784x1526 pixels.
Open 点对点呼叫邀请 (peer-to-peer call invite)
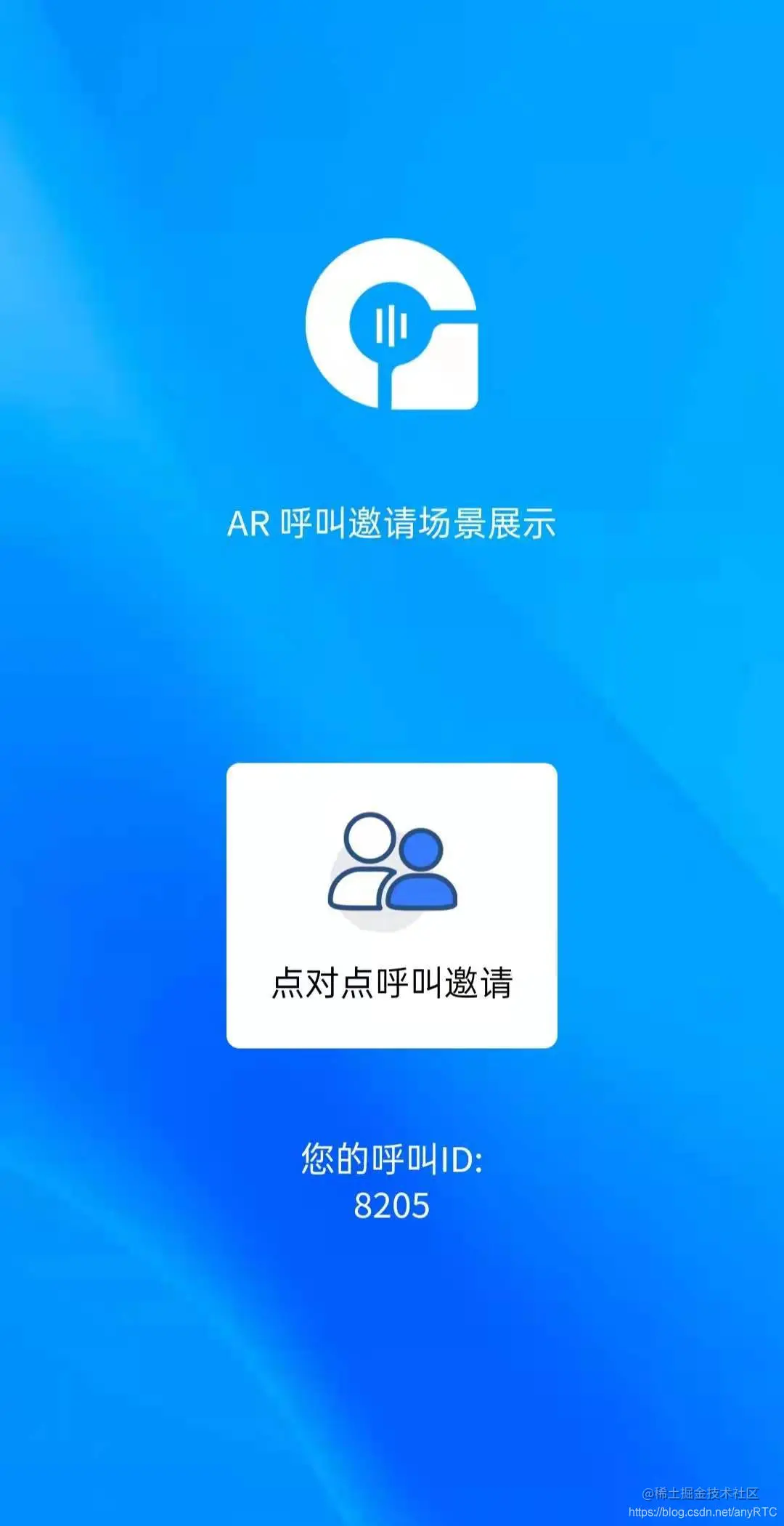392,908
